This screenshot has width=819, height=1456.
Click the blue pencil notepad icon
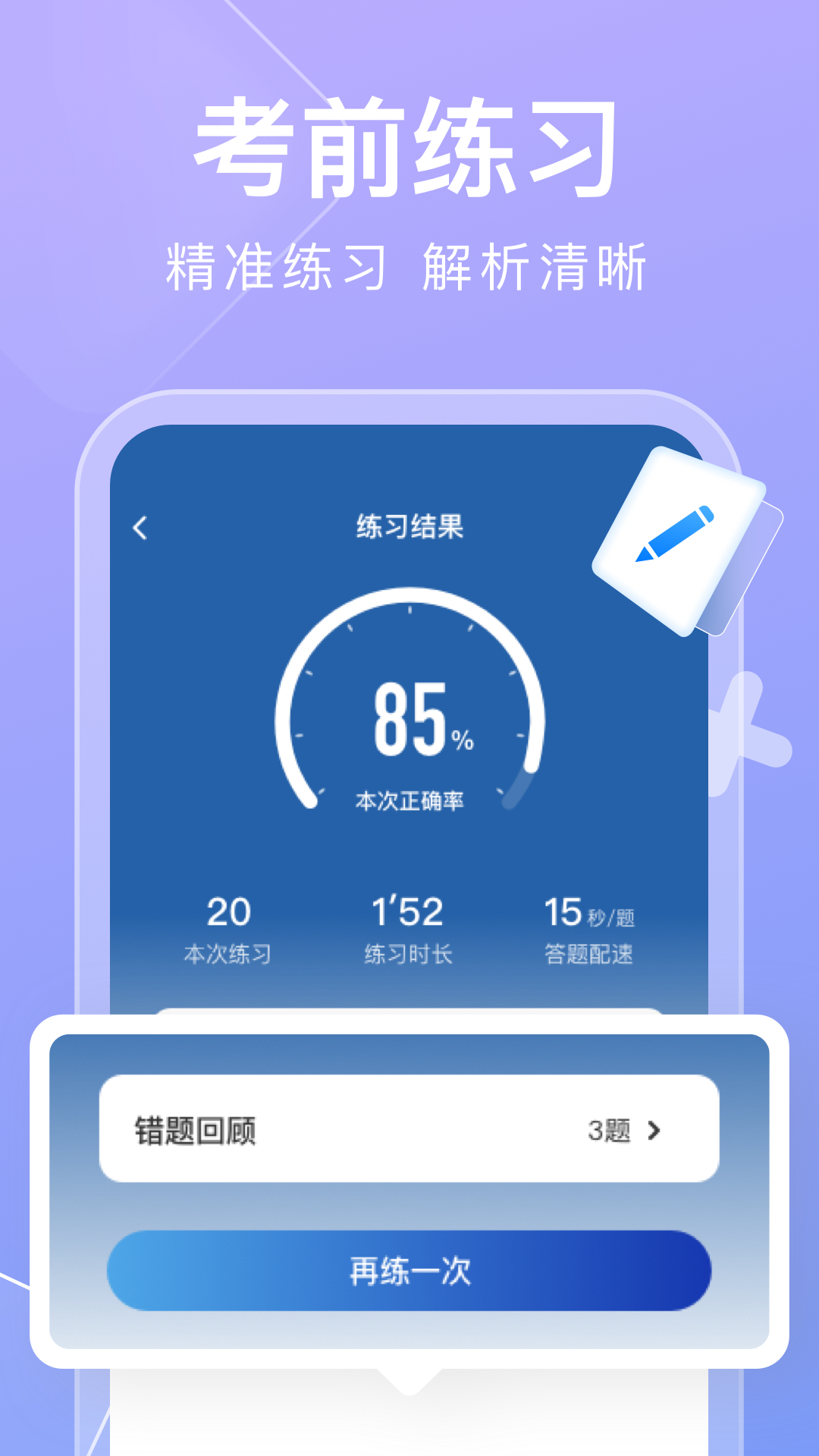[679, 538]
